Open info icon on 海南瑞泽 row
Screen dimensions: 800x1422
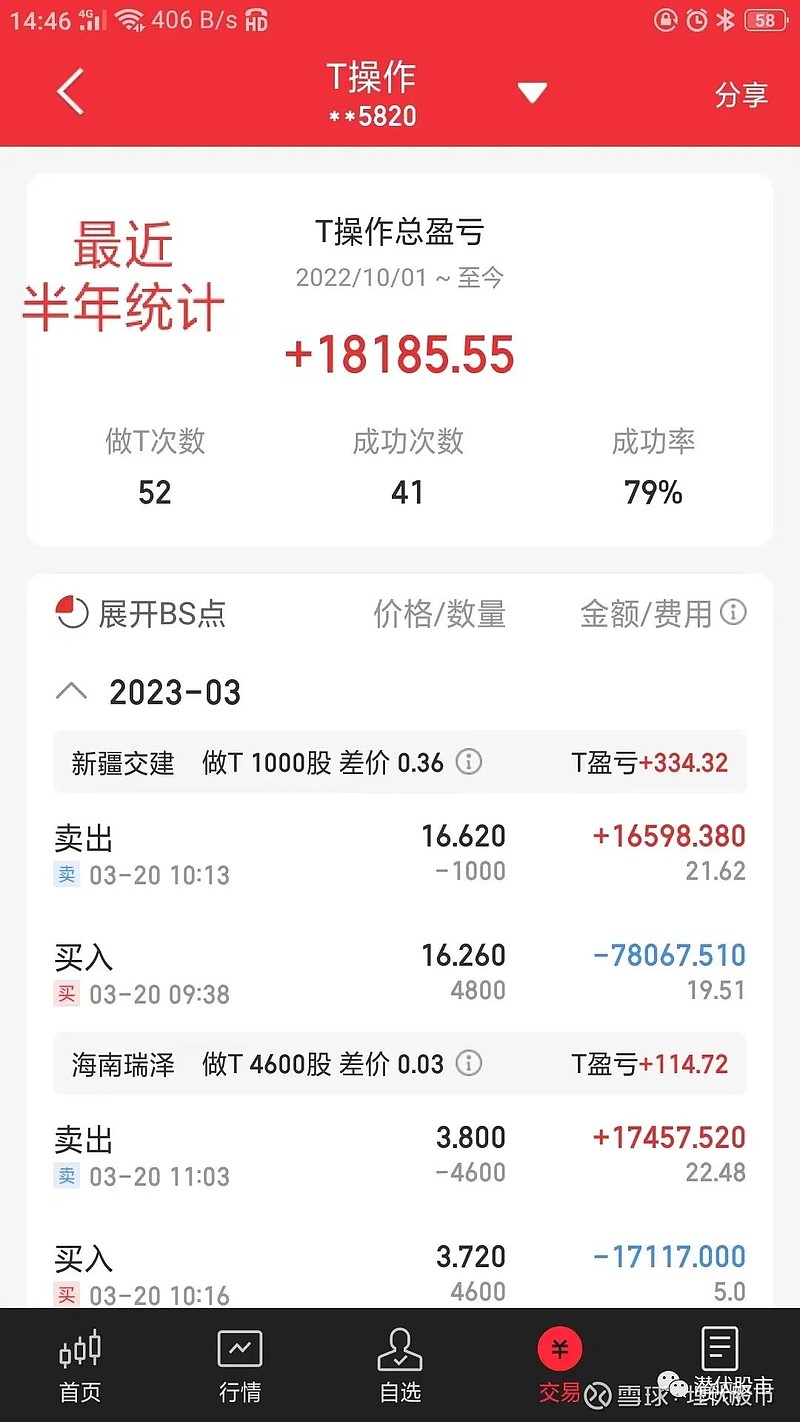(x=468, y=1063)
